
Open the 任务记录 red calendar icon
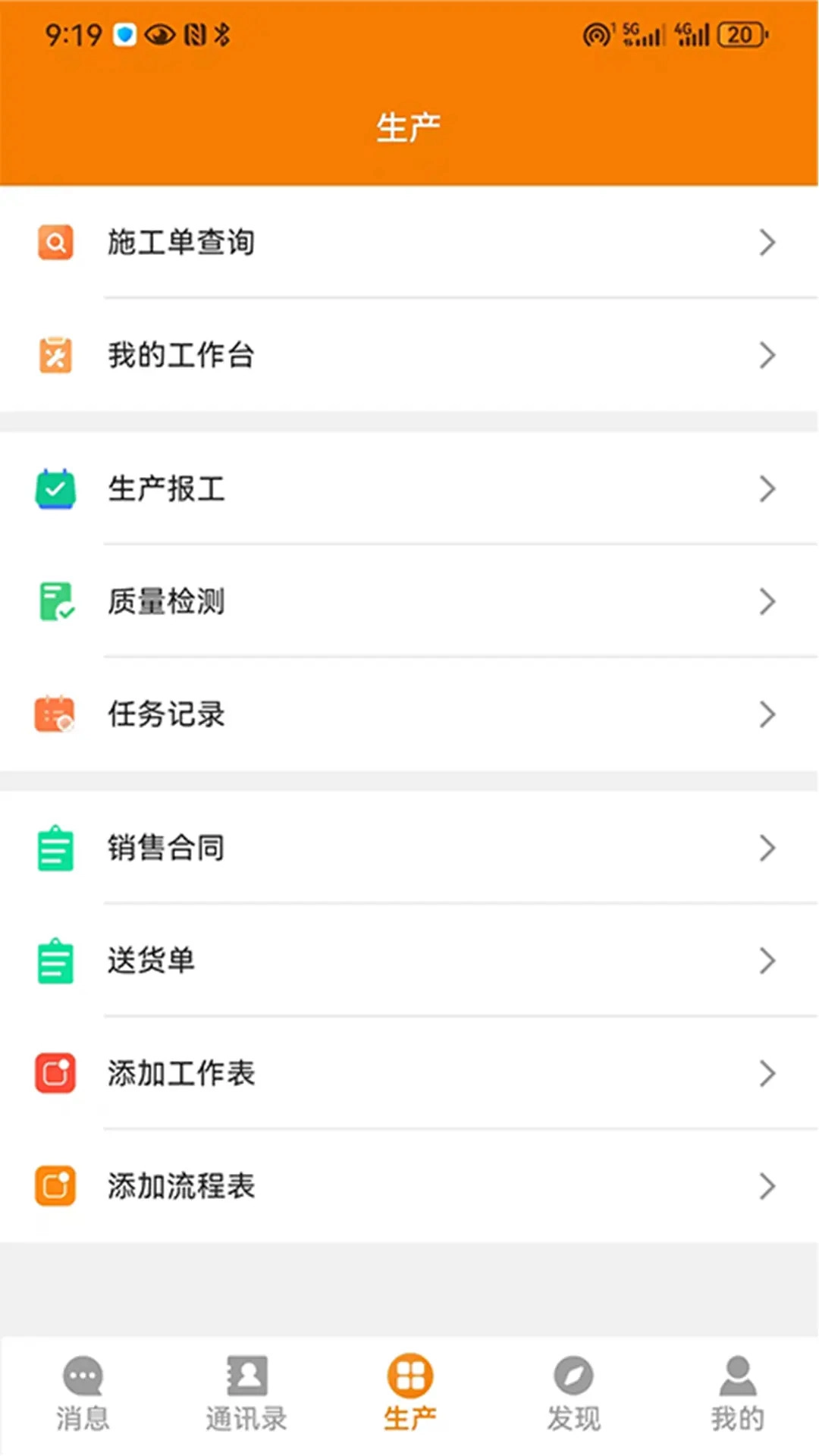click(x=54, y=714)
